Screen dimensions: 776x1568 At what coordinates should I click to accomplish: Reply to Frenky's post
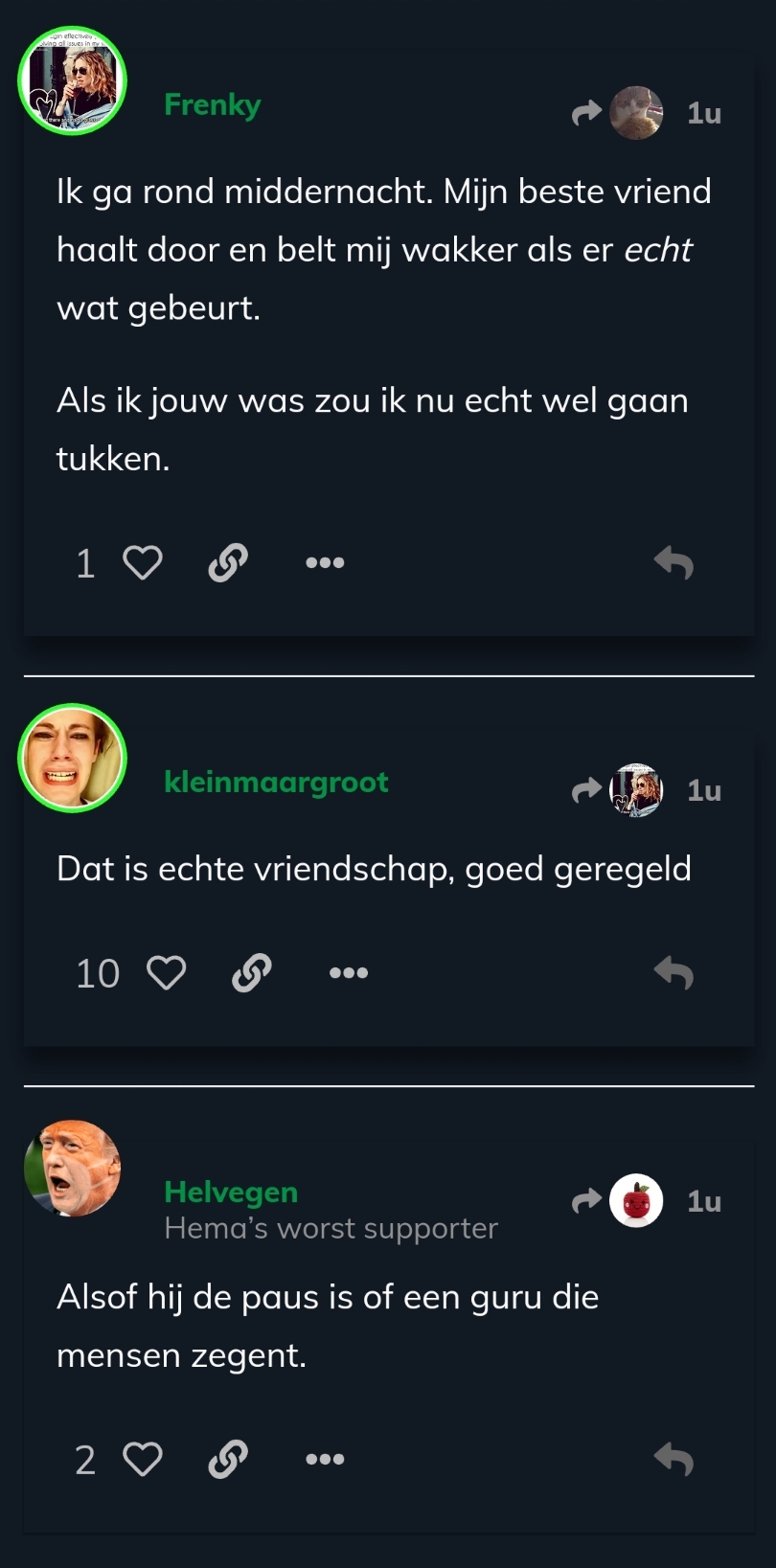673,562
